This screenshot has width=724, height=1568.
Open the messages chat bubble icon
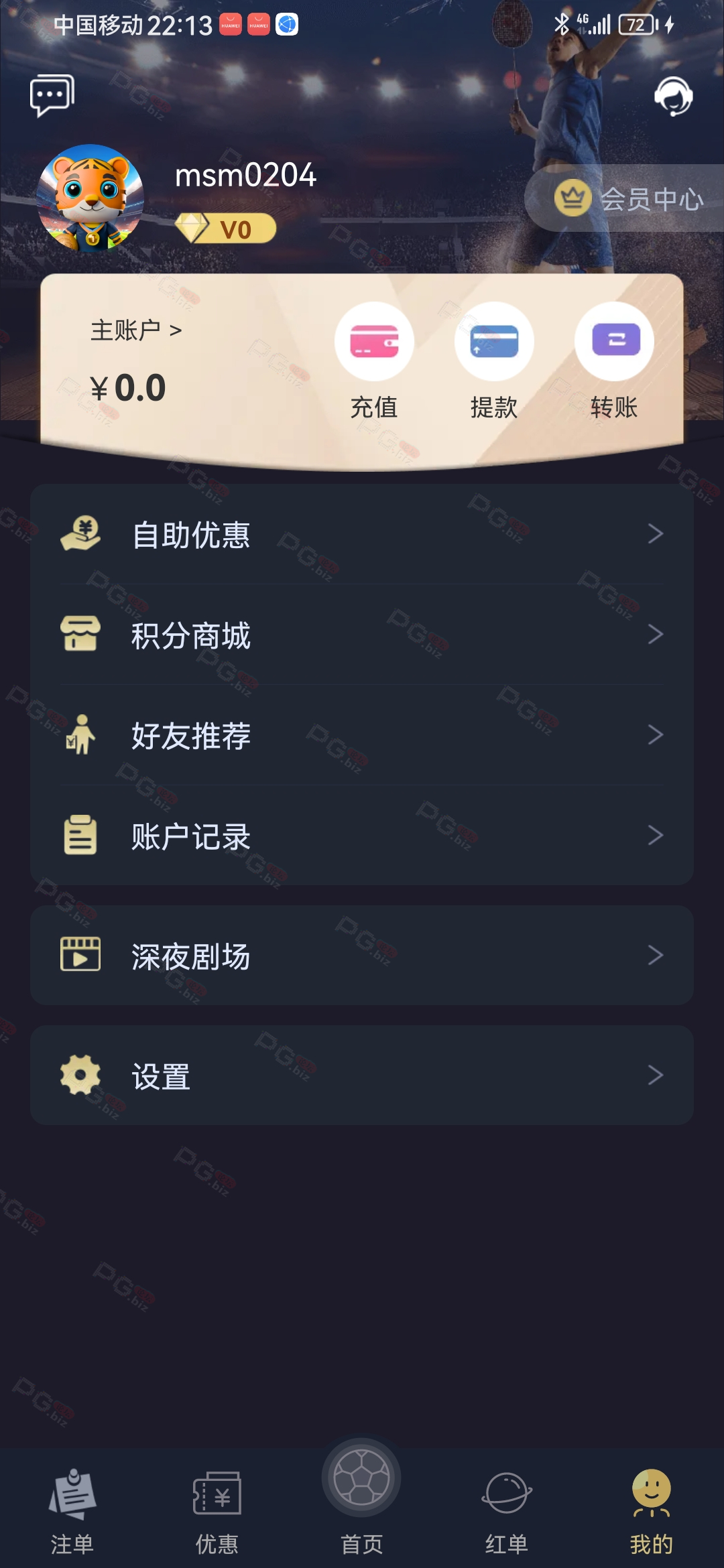point(52,95)
